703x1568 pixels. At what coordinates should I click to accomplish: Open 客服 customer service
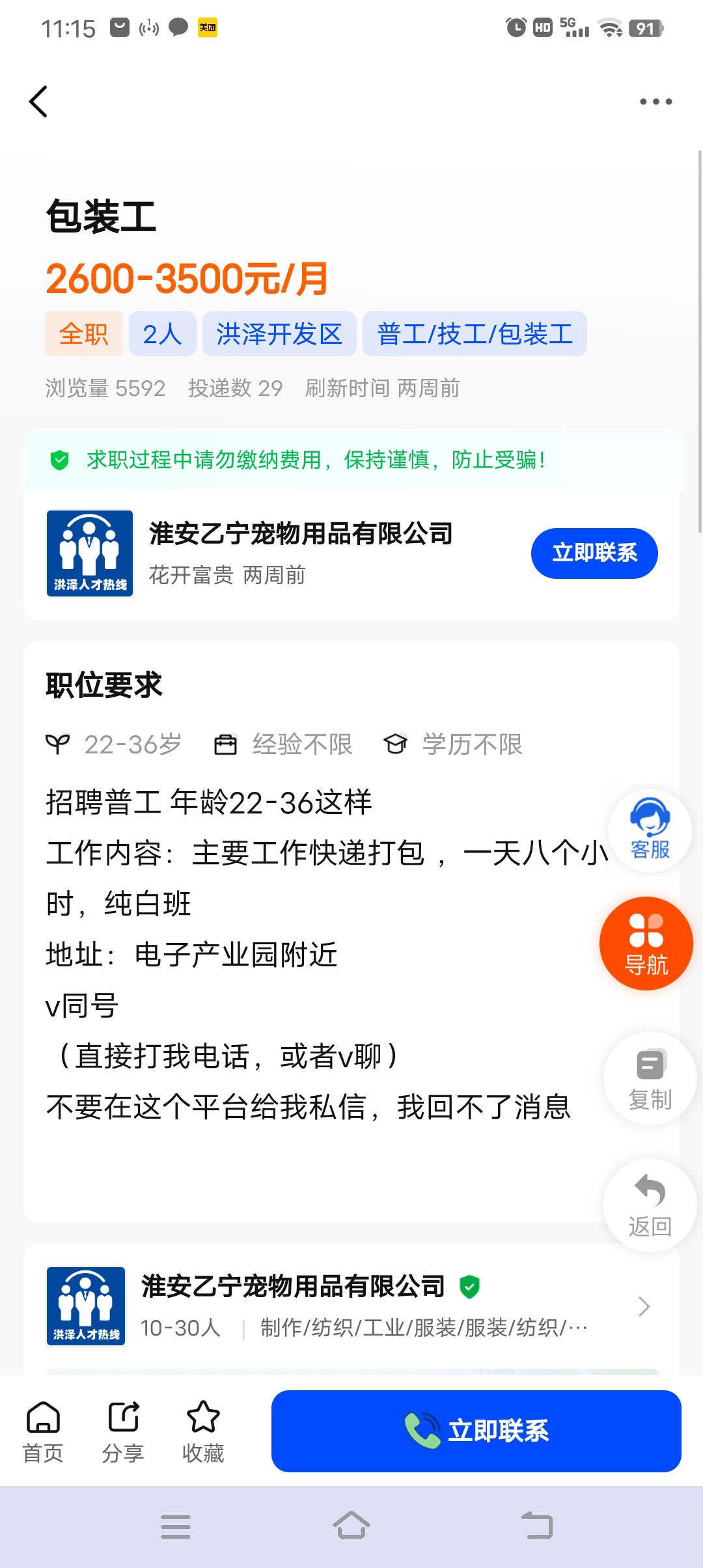click(650, 830)
